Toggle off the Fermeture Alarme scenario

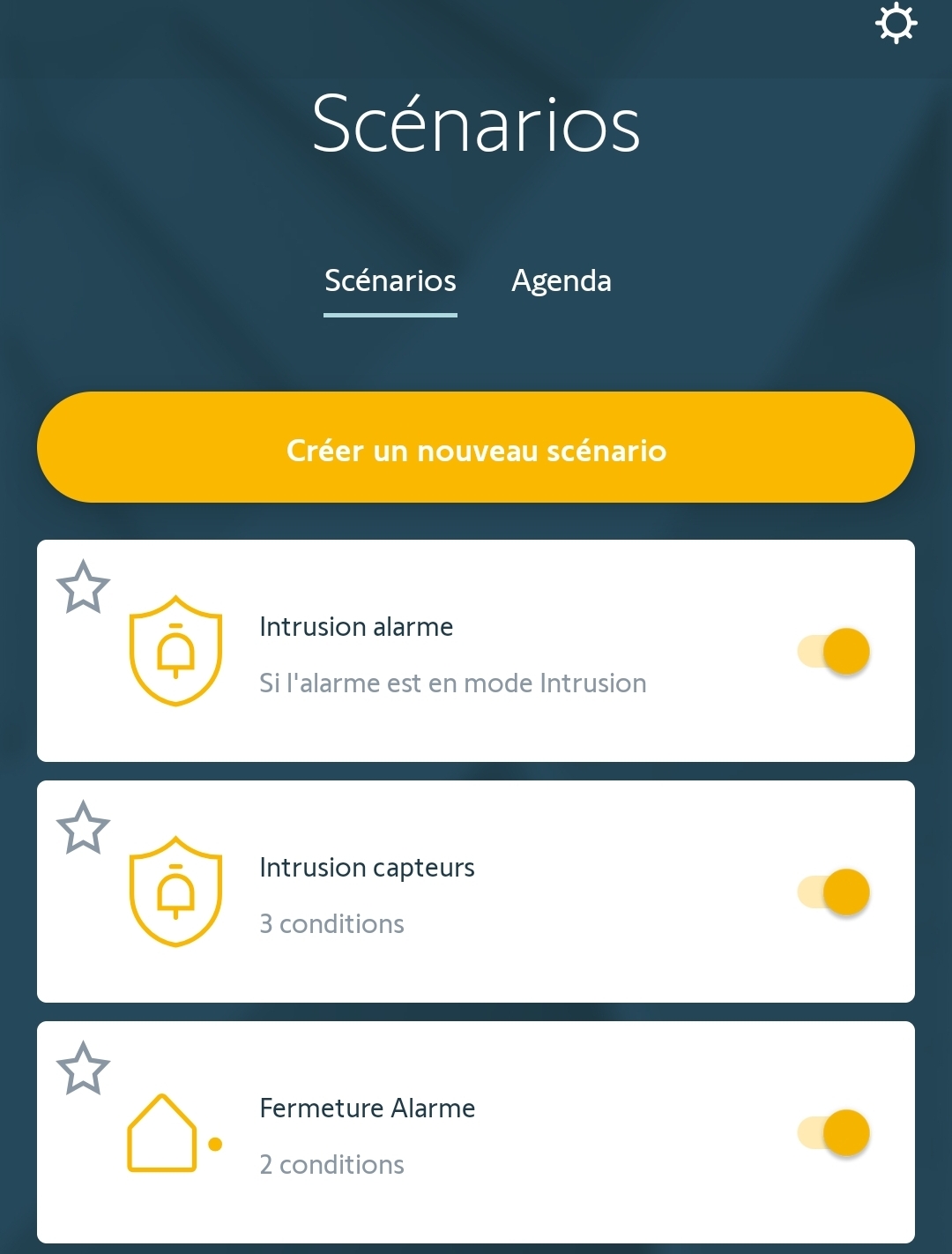click(x=834, y=1133)
